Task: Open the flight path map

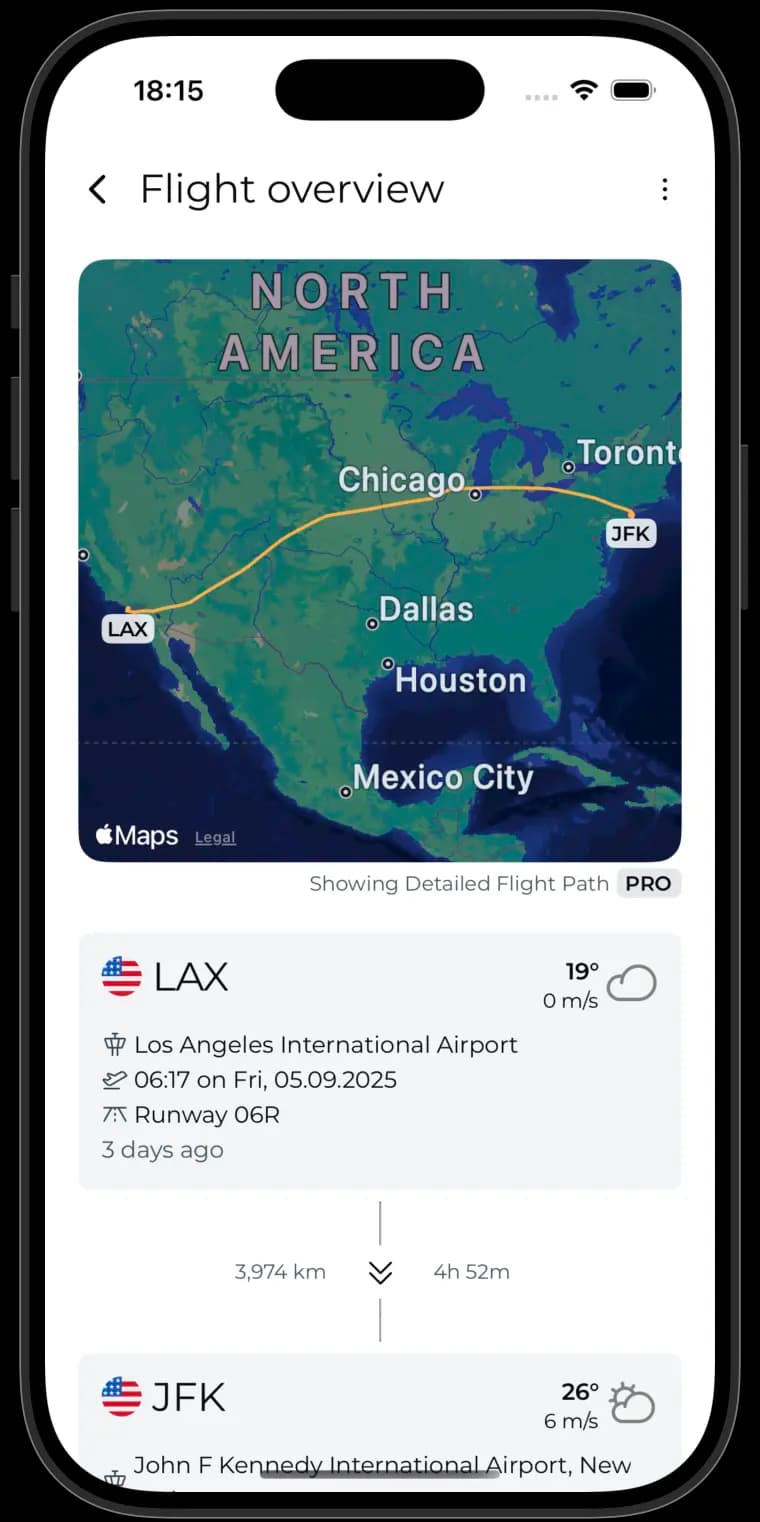Action: 380,560
